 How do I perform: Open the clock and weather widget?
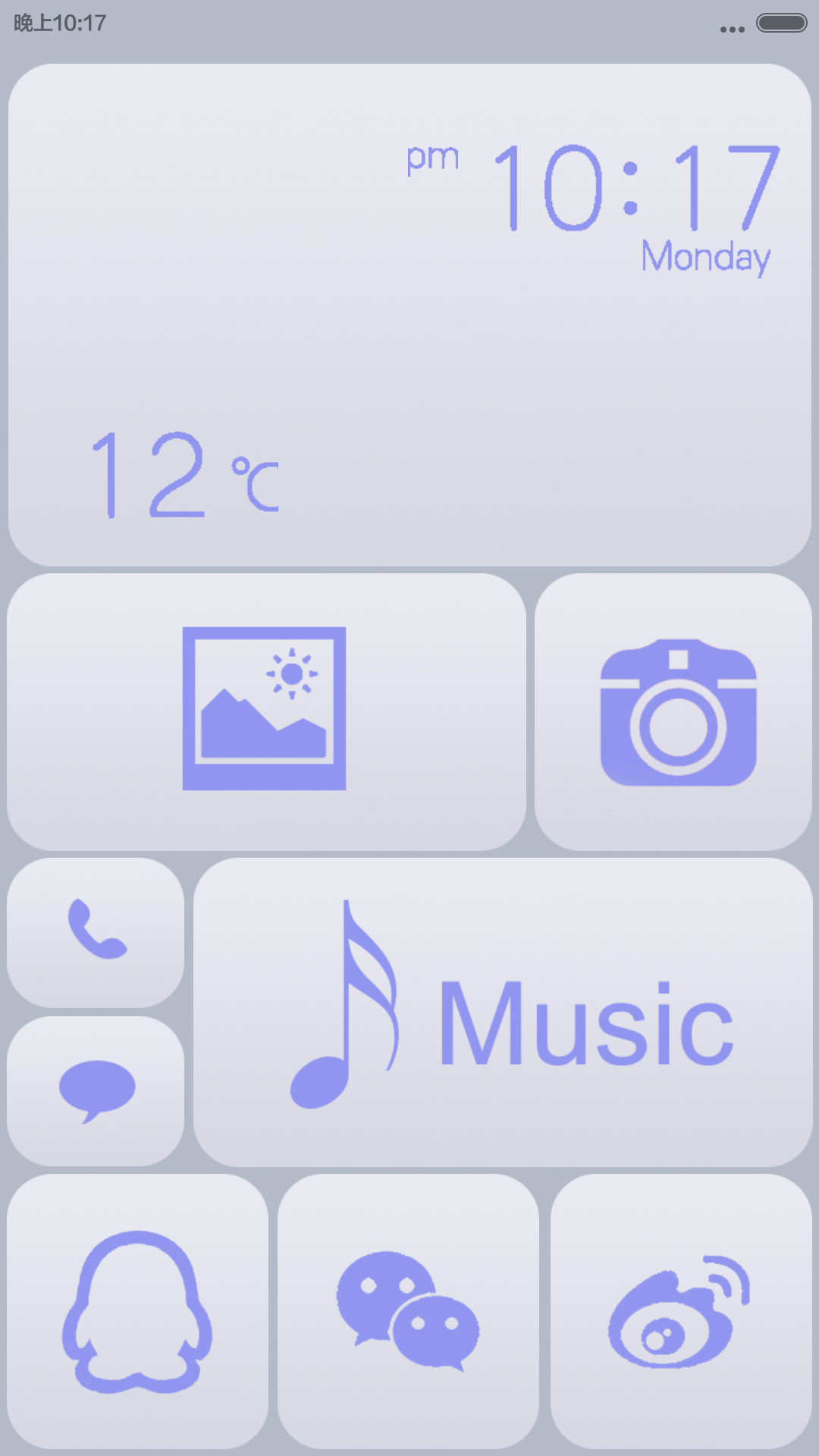tap(409, 315)
